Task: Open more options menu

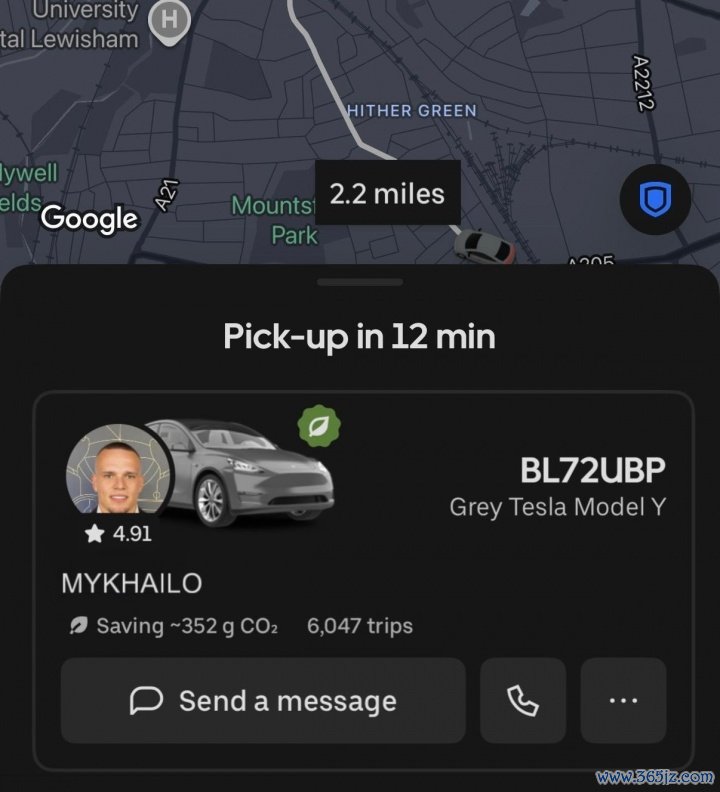Action: point(623,701)
